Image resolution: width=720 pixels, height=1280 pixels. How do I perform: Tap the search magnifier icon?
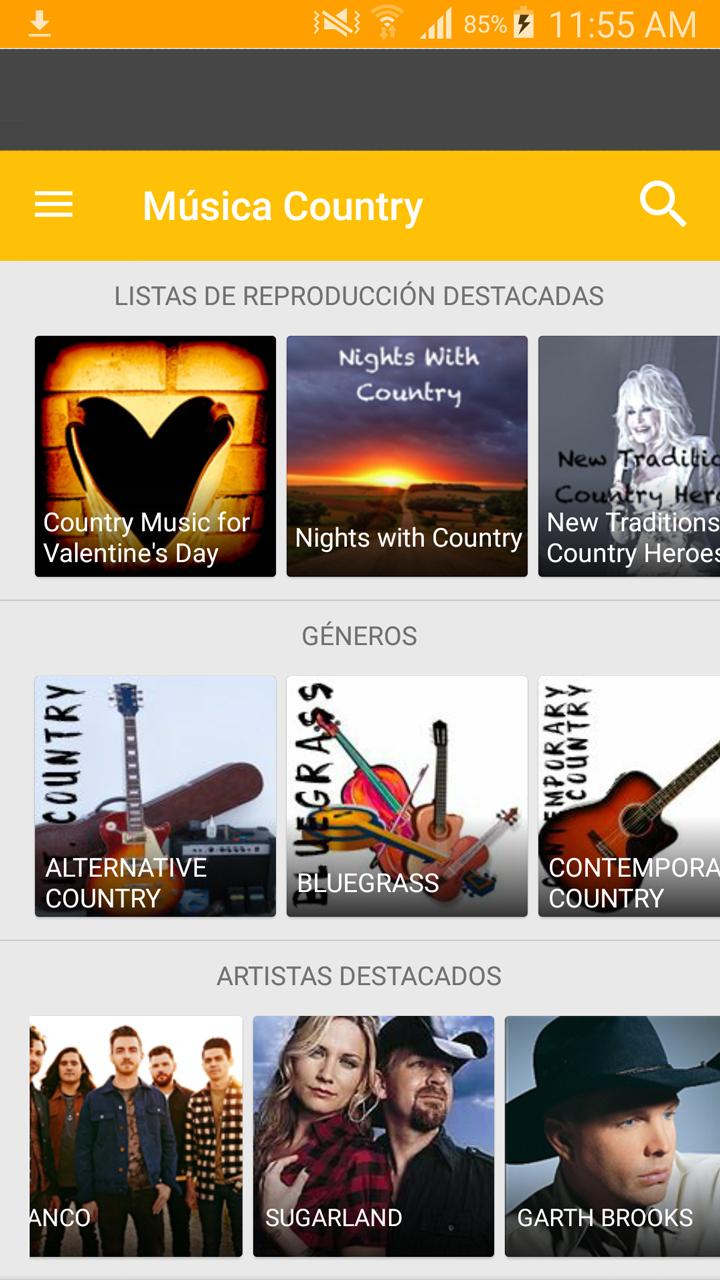click(x=663, y=205)
